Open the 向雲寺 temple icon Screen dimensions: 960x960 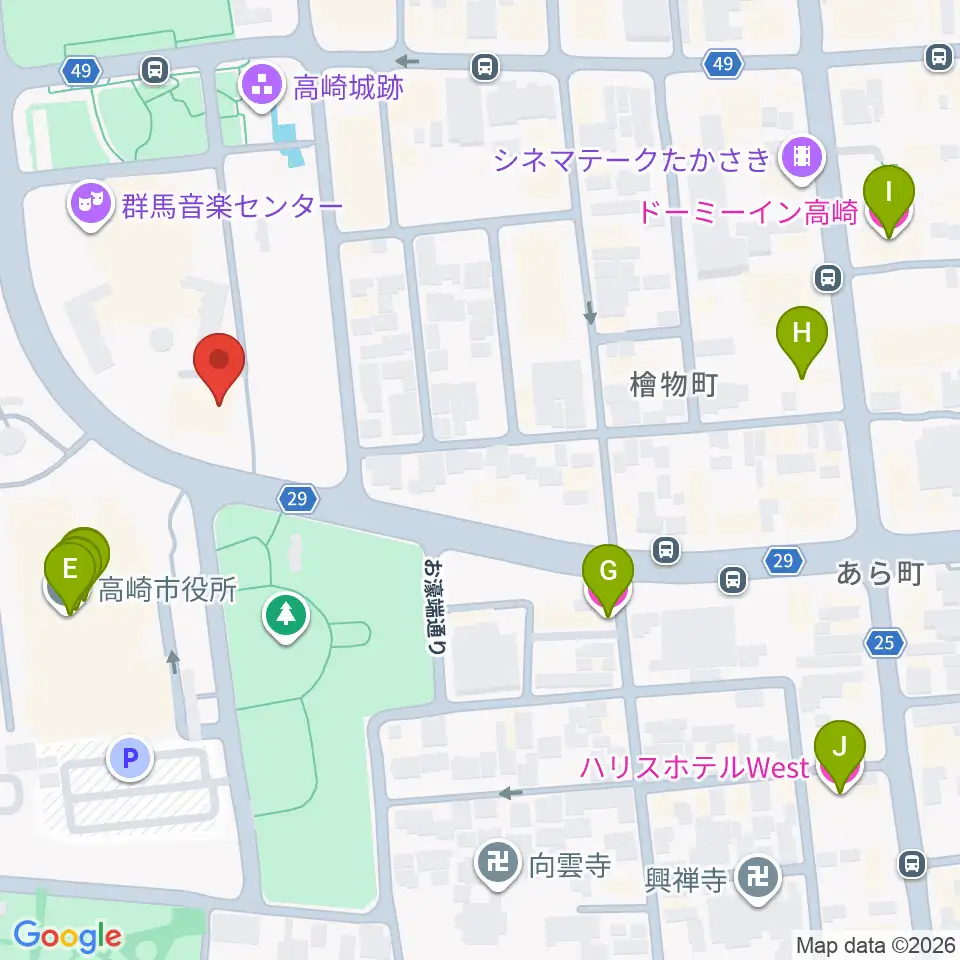[x=498, y=865]
